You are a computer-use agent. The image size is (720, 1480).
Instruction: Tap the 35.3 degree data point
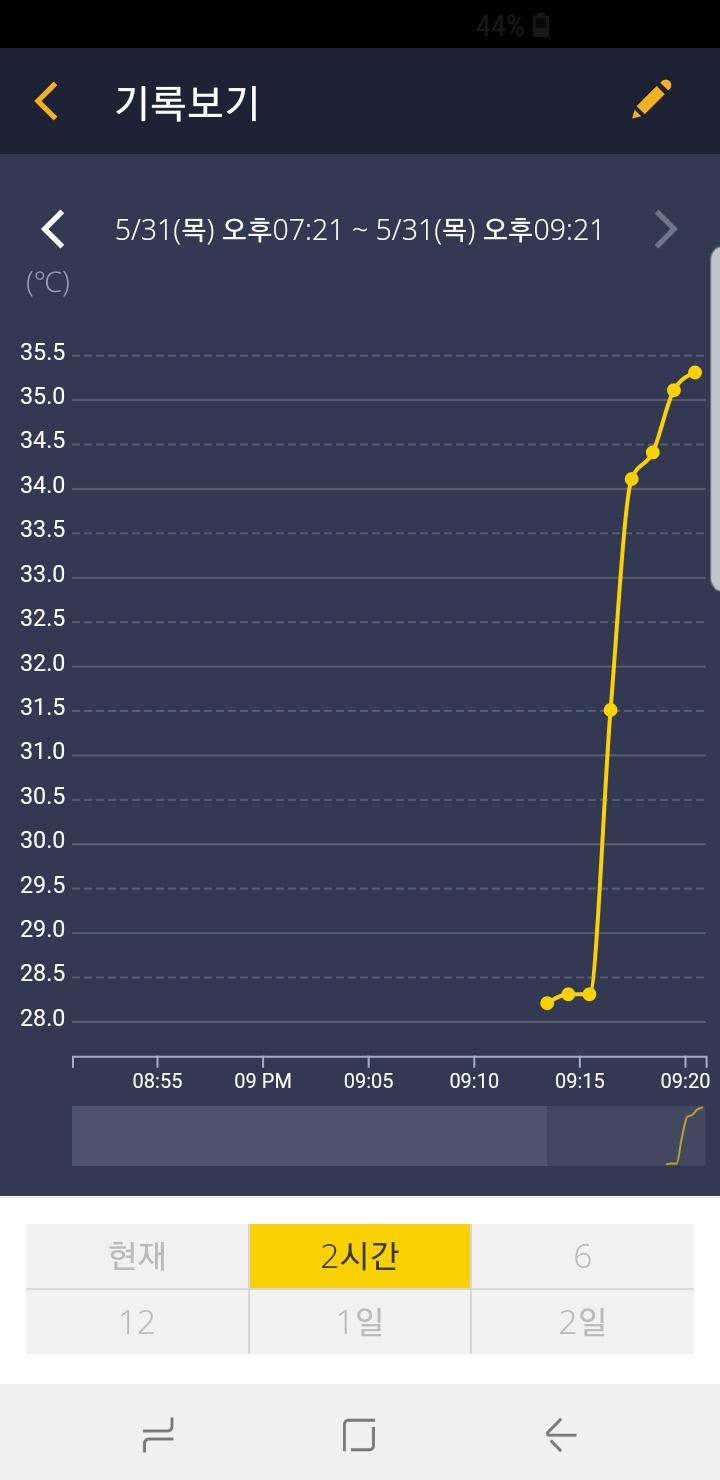(x=695, y=373)
